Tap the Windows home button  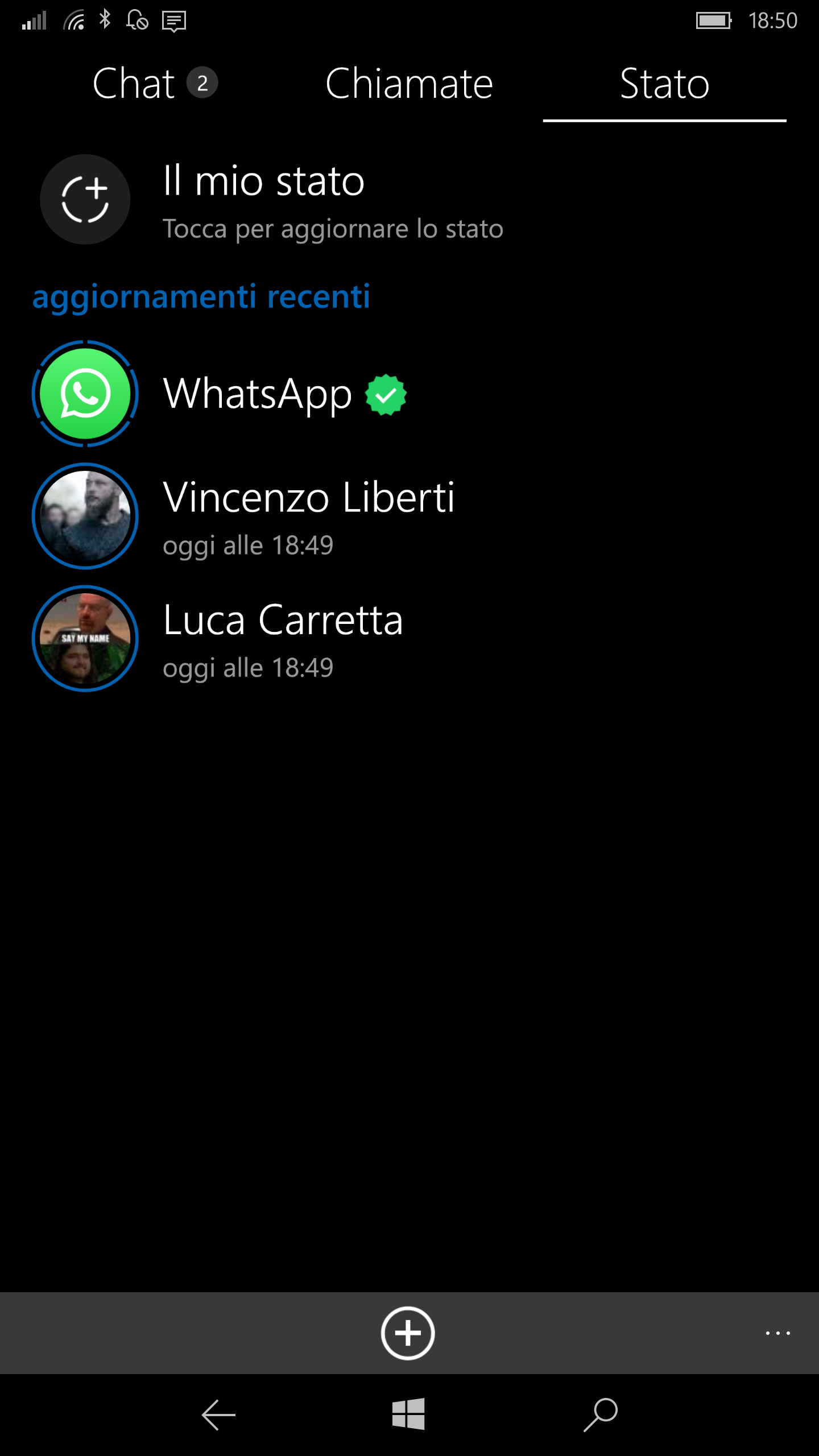click(408, 1414)
